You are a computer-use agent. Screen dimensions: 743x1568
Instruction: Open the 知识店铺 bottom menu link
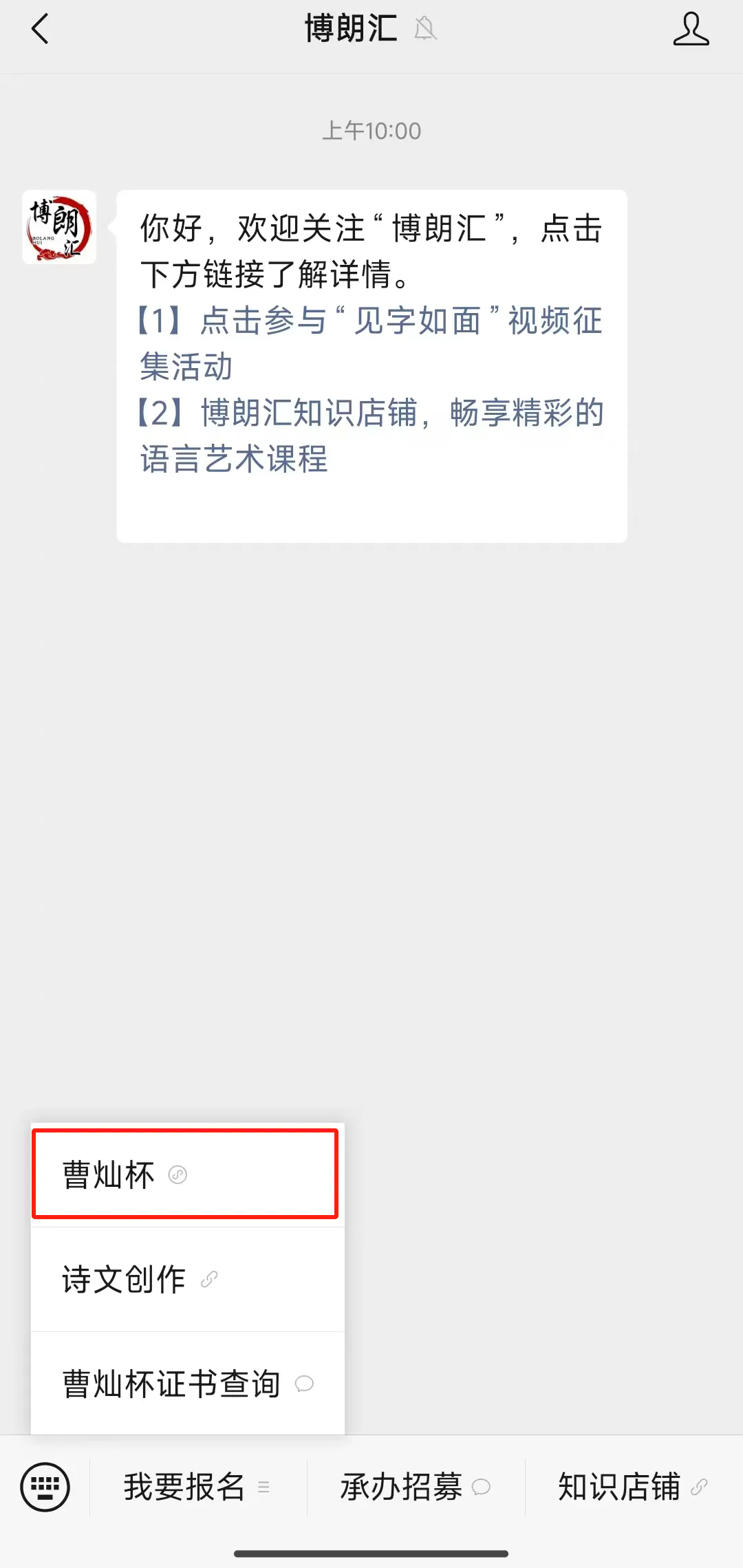point(633,1487)
